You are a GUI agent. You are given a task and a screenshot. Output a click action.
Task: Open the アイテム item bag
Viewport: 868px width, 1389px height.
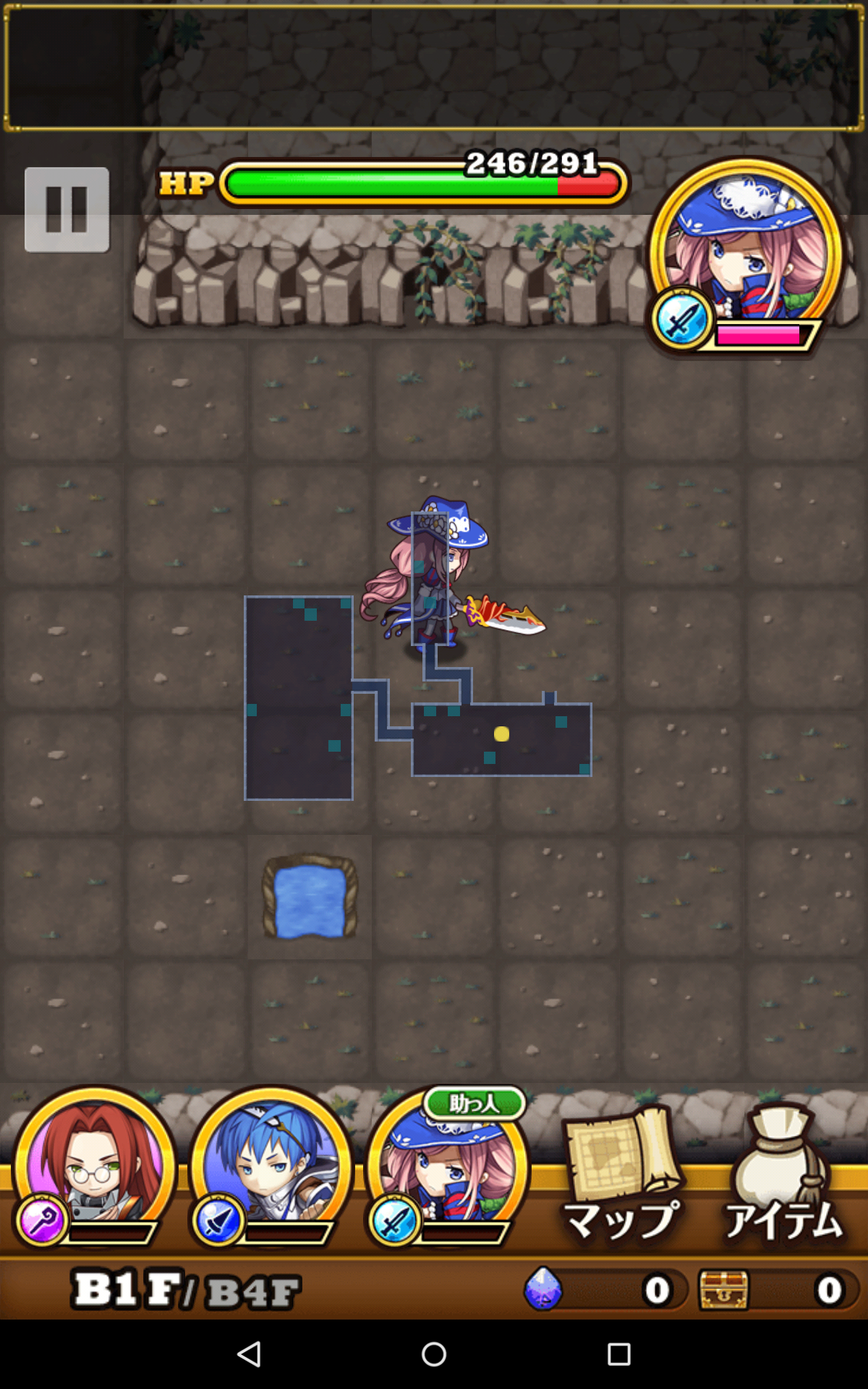tap(785, 1171)
